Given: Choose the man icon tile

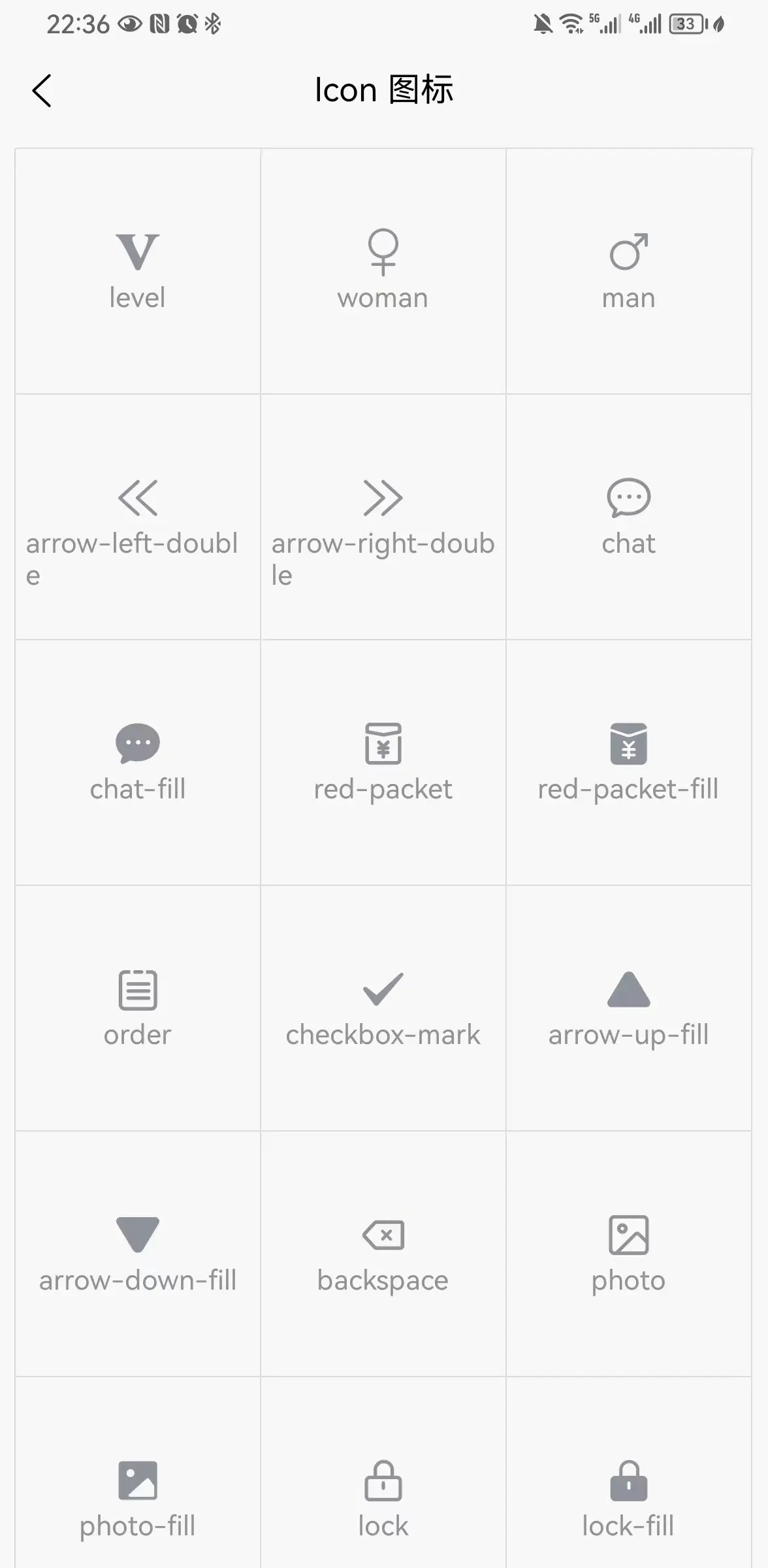Looking at the screenshot, I should point(628,270).
